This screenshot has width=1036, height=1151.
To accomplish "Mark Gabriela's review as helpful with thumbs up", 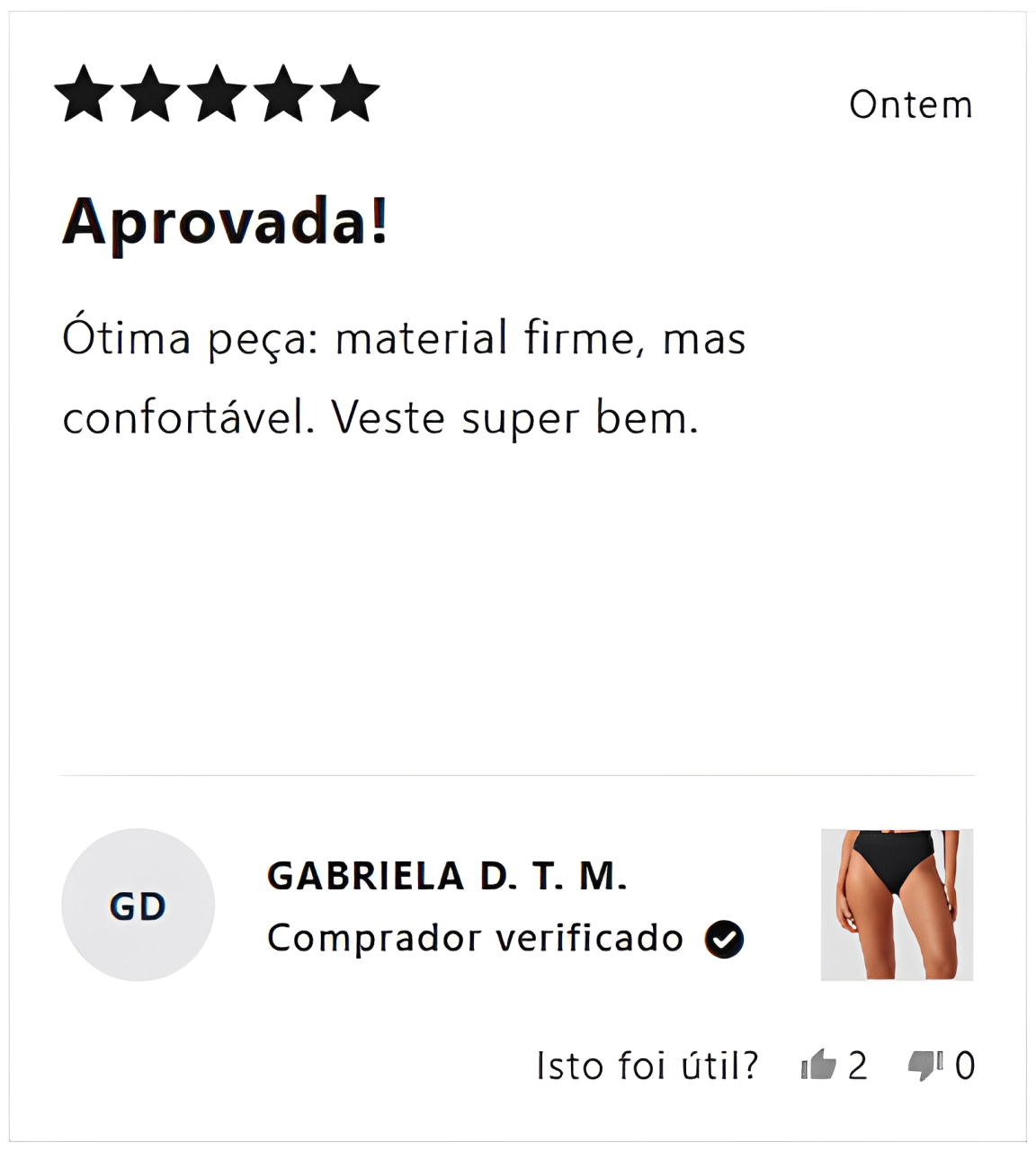I will click(818, 1066).
